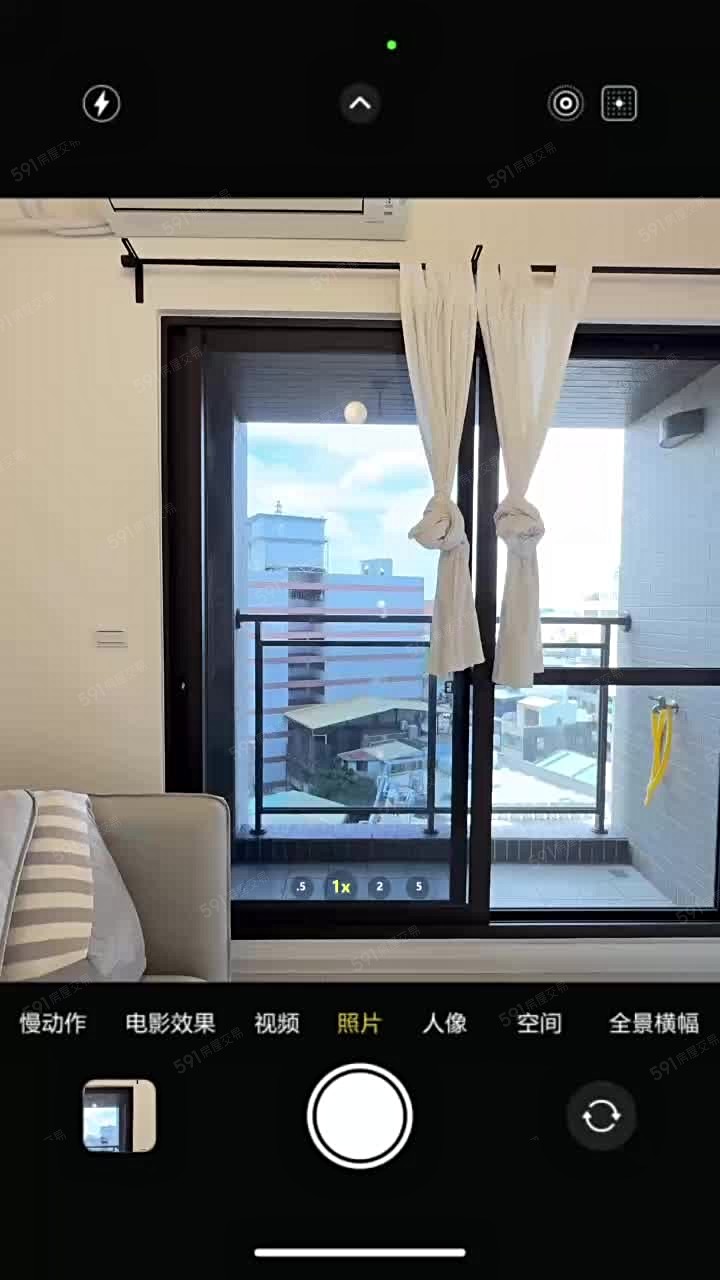The width and height of the screenshot is (720, 1280).
Task: Open the last photo thumbnail
Action: (x=119, y=1116)
